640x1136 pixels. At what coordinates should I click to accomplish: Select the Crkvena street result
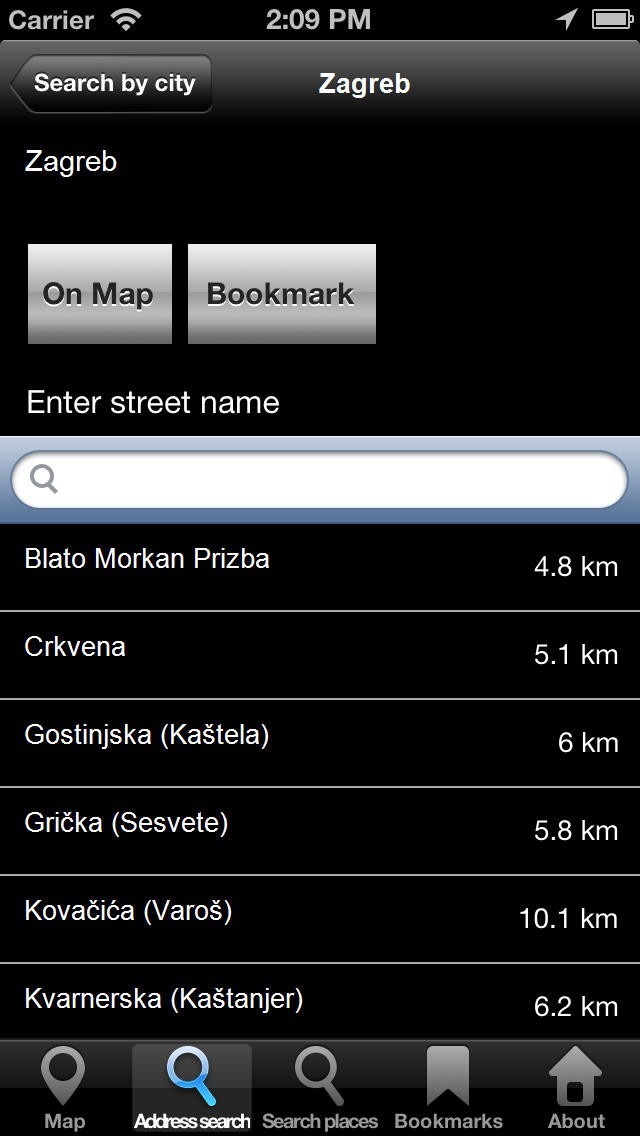[320, 654]
